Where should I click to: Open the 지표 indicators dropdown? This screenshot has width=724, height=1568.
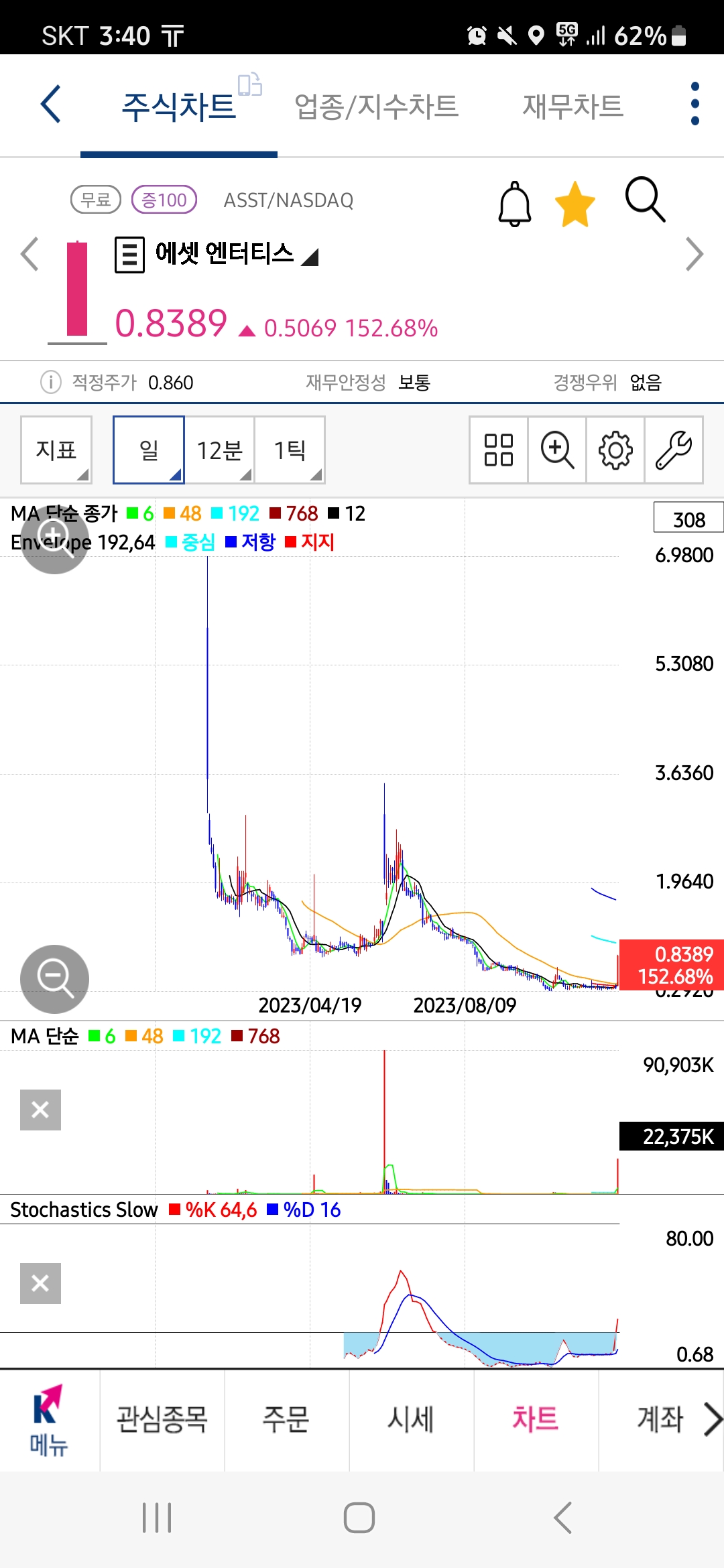[56, 450]
